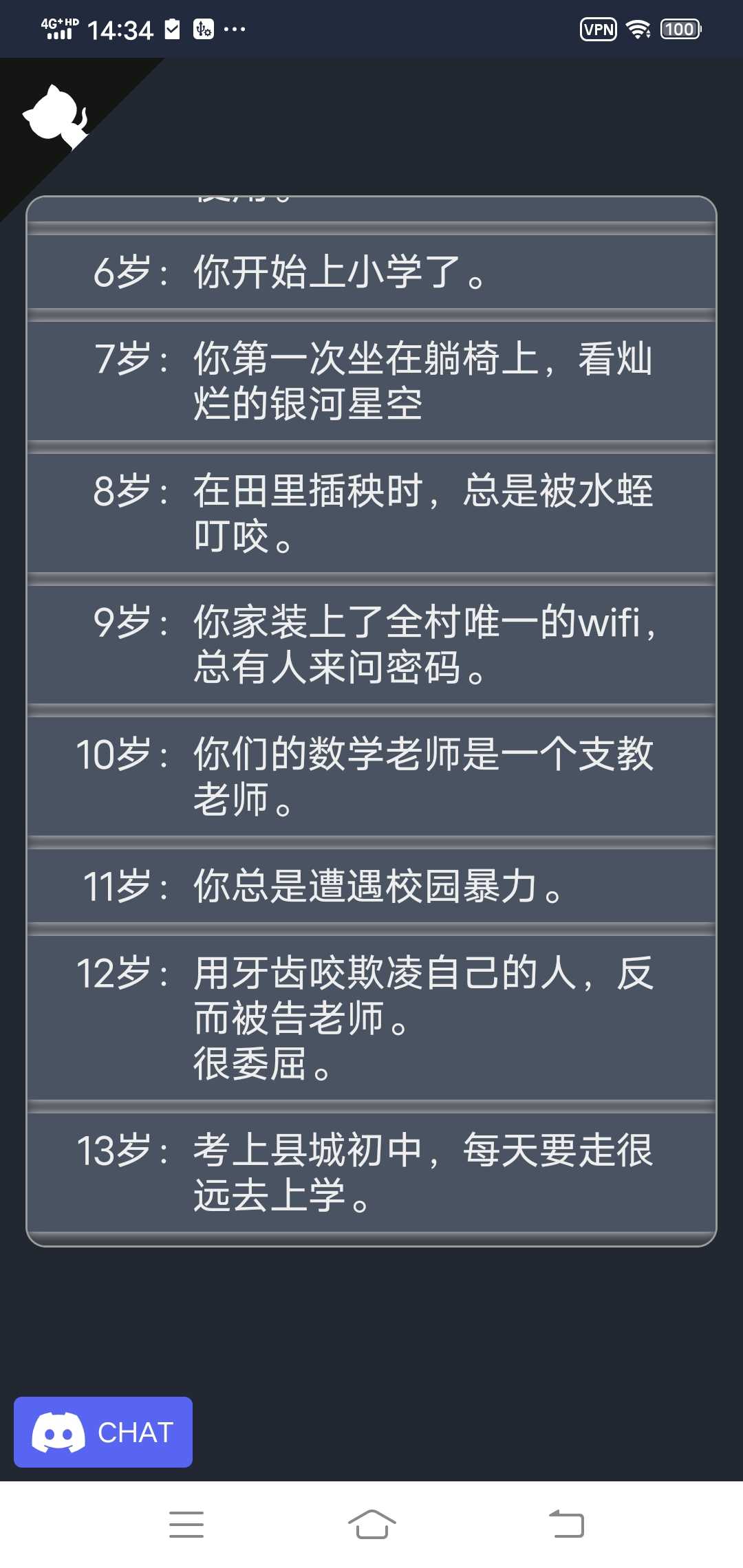Tap the clock showing 14:34
This screenshot has width=743, height=1568.
point(120,29)
